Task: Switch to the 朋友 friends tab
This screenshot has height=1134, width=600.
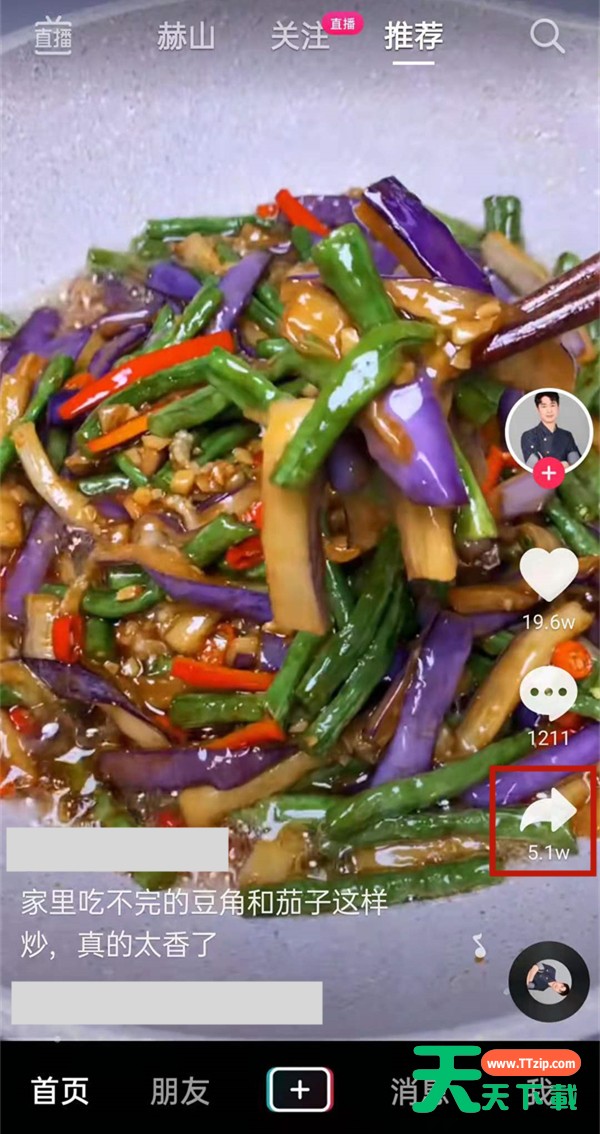Action: click(x=180, y=1090)
